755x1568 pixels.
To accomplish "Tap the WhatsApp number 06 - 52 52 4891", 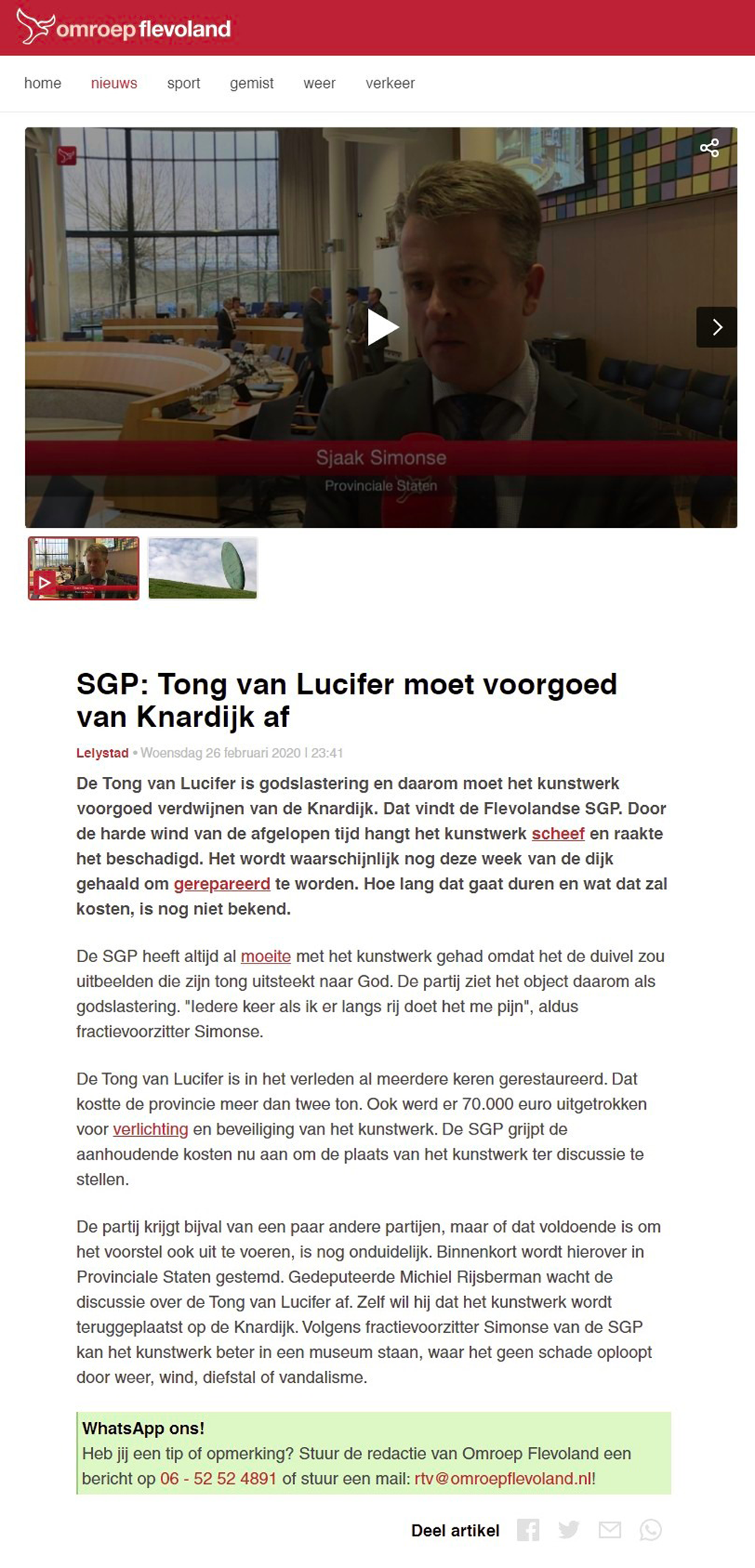I will click(x=218, y=1479).
